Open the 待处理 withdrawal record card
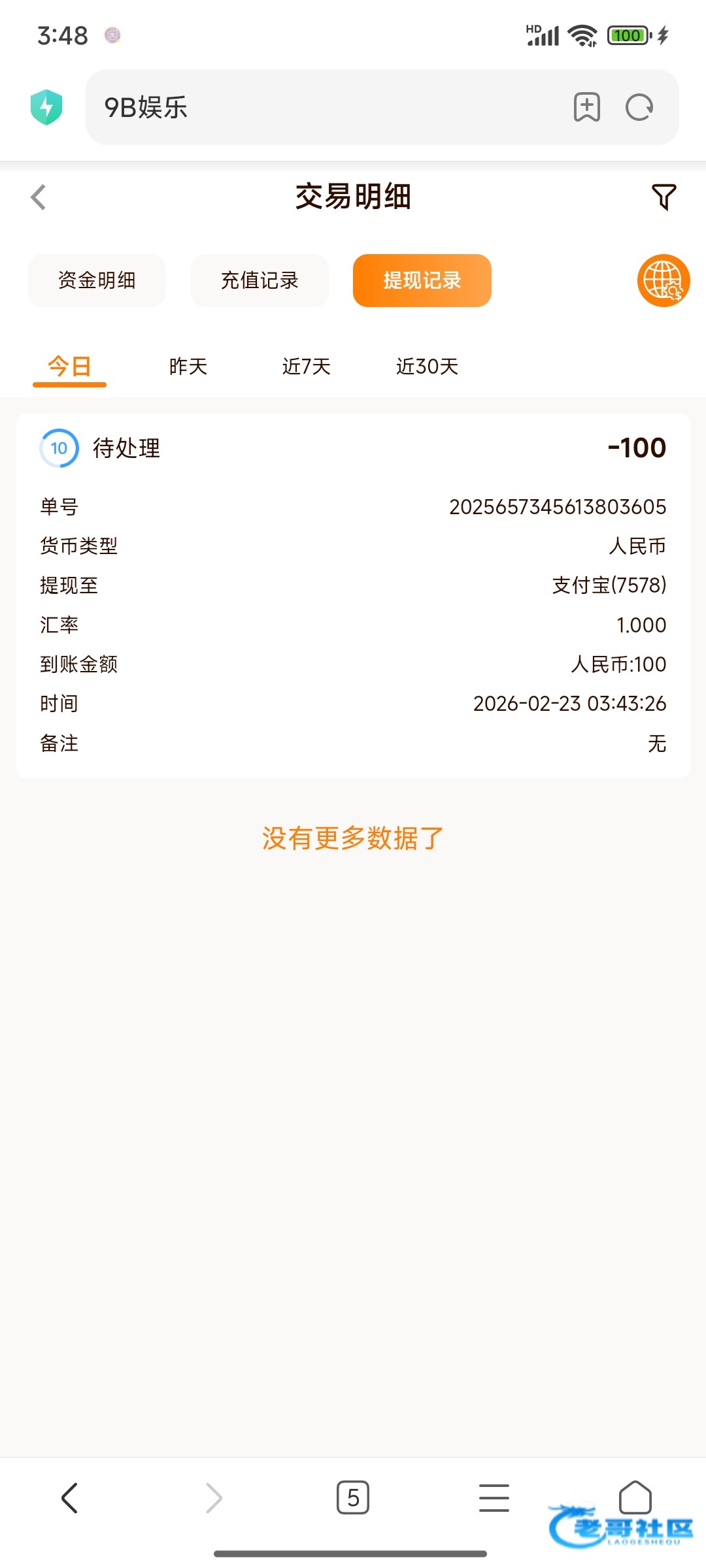706x1568 pixels. [x=353, y=595]
